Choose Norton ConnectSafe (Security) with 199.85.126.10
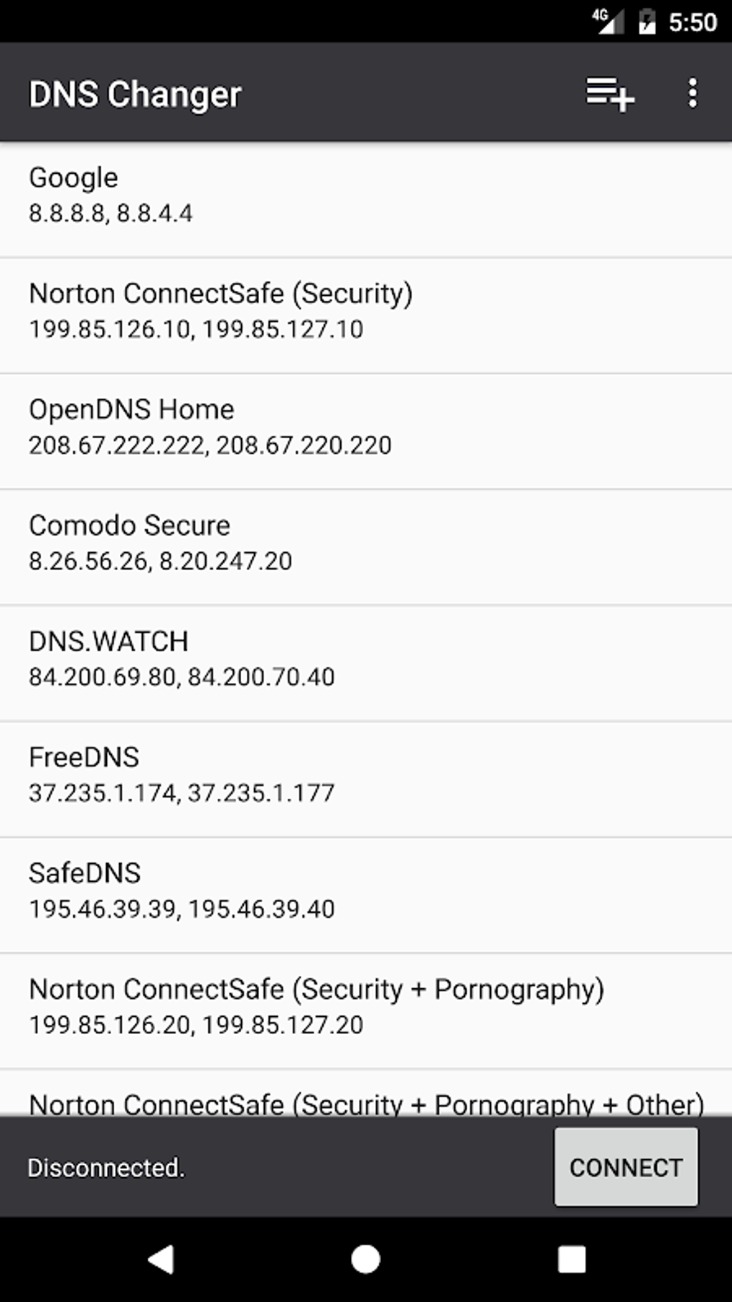Screen dimensions: 732x1302 [366, 314]
